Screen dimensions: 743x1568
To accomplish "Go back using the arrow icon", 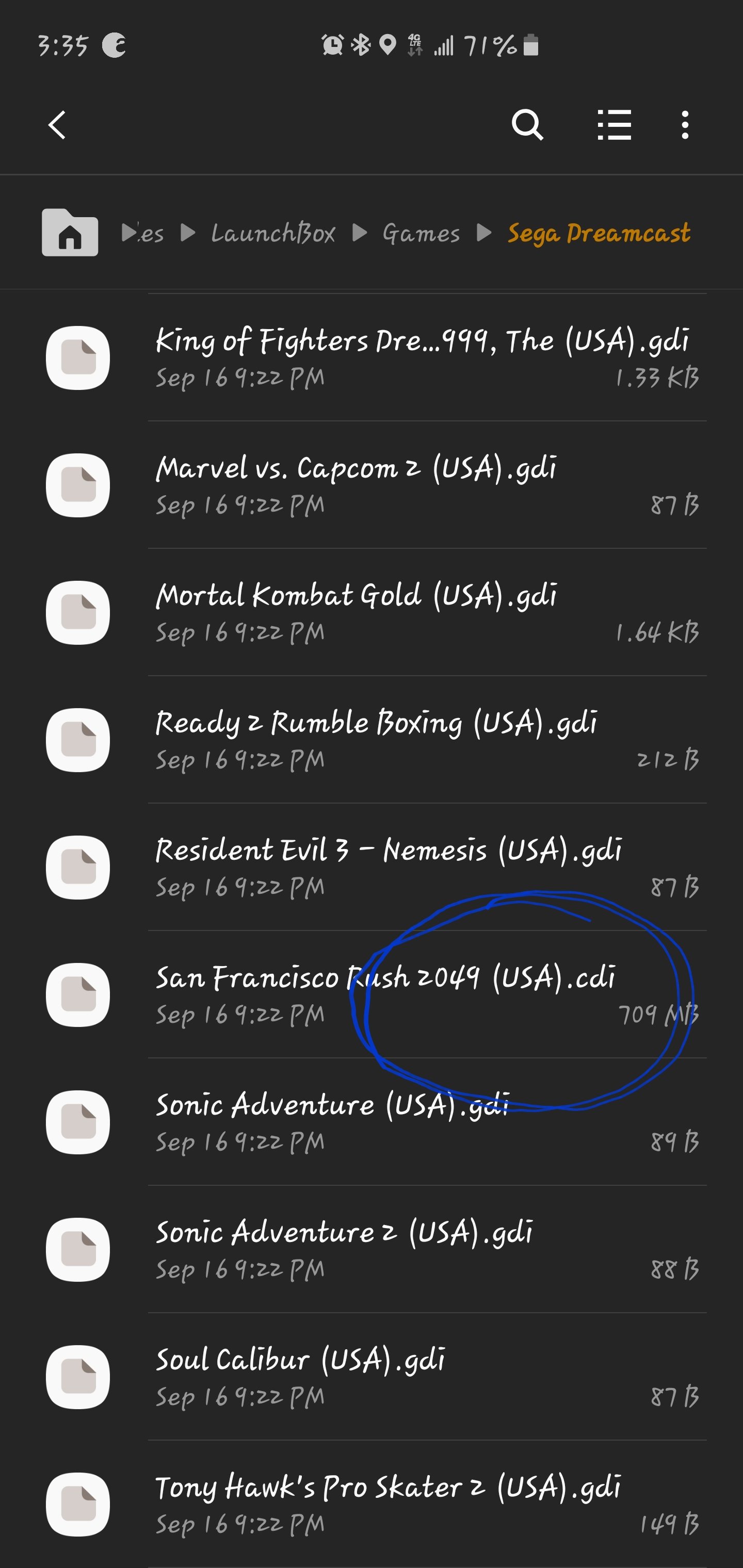I will point(57,125).
